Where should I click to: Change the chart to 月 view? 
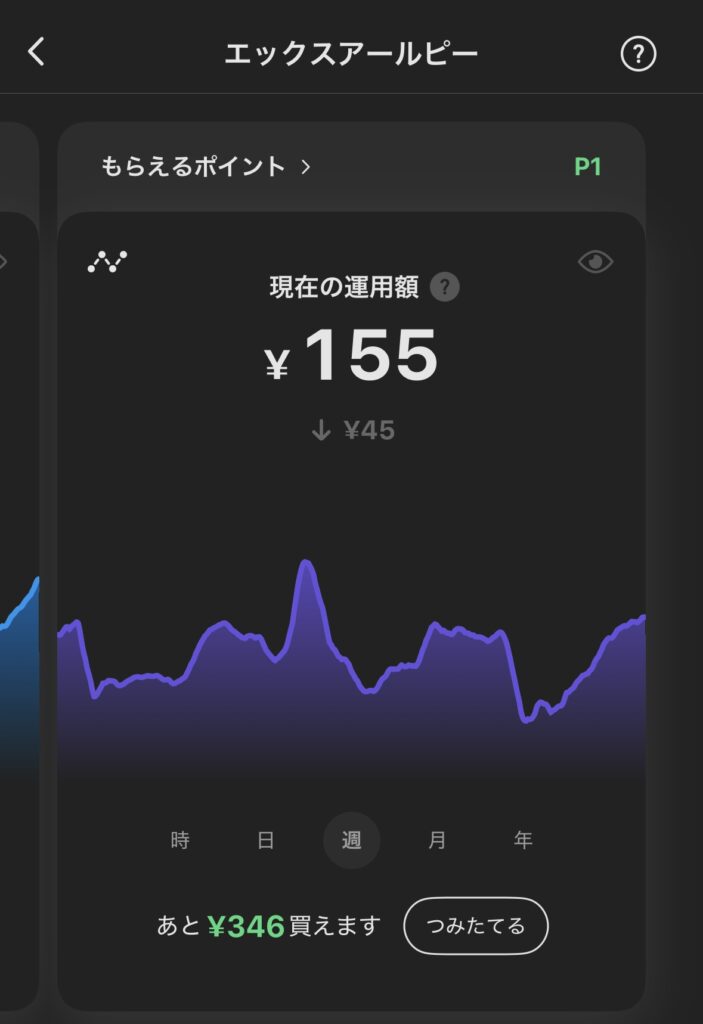437,840
